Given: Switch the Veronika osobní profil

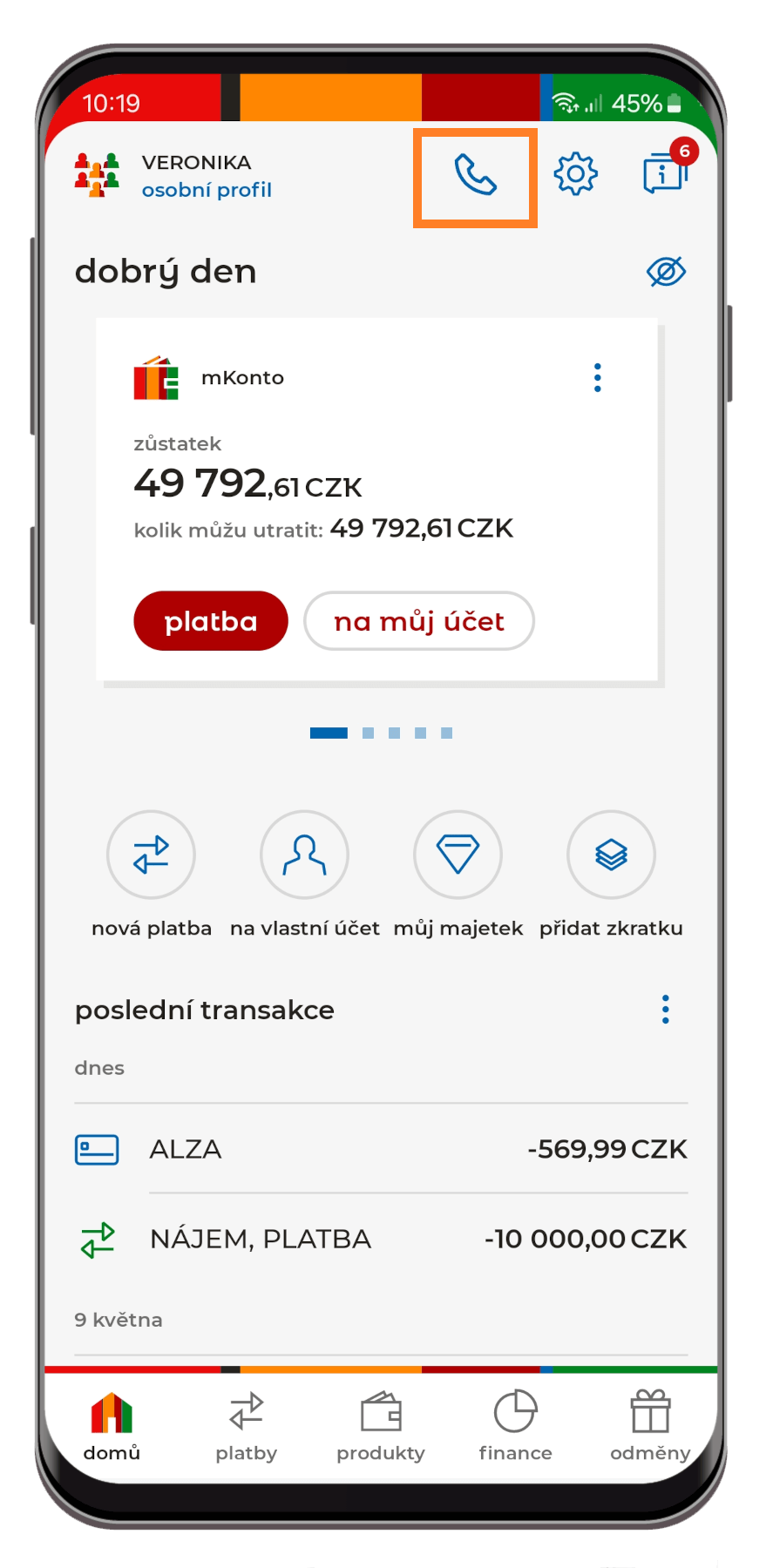Looking at the screenshot, I should 174,176.
